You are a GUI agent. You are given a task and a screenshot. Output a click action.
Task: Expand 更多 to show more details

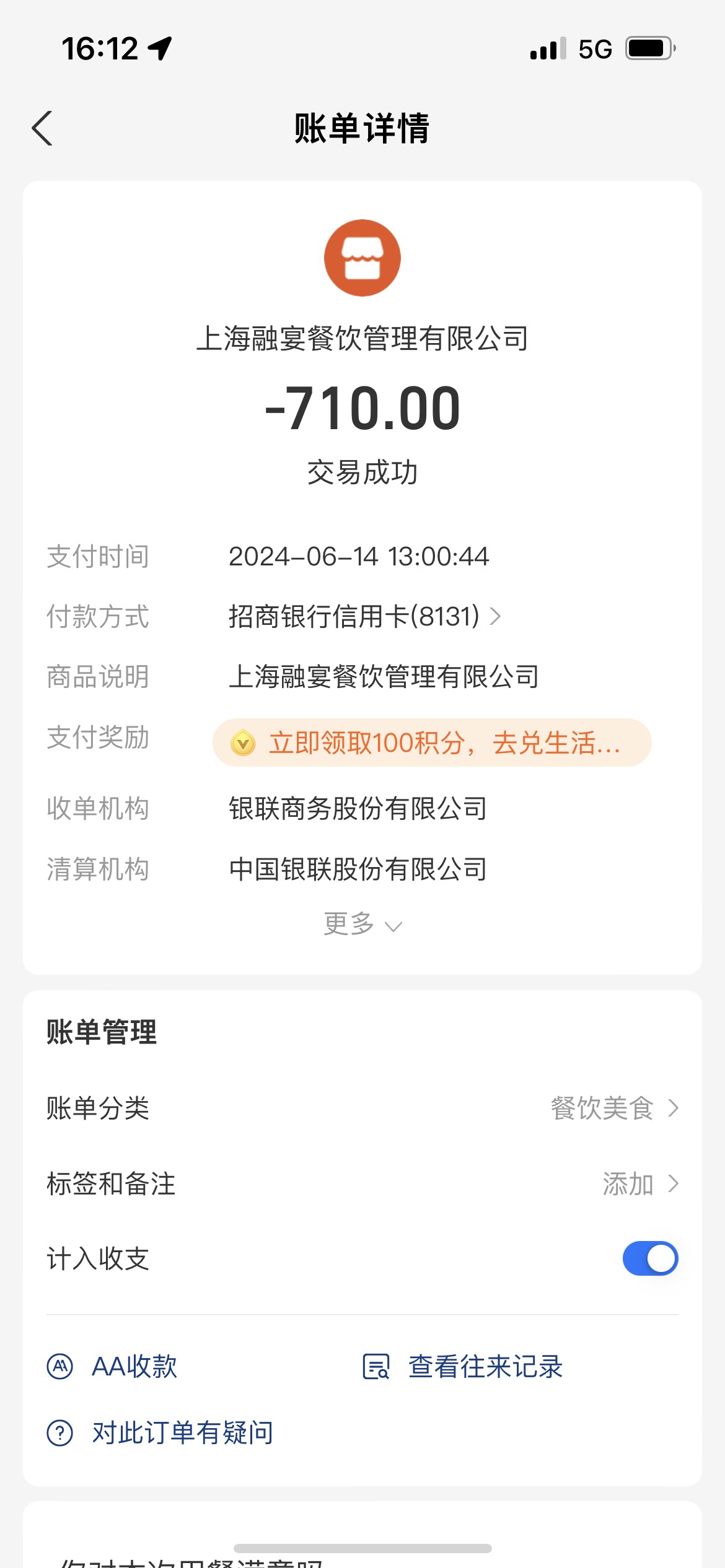[362, 924]
